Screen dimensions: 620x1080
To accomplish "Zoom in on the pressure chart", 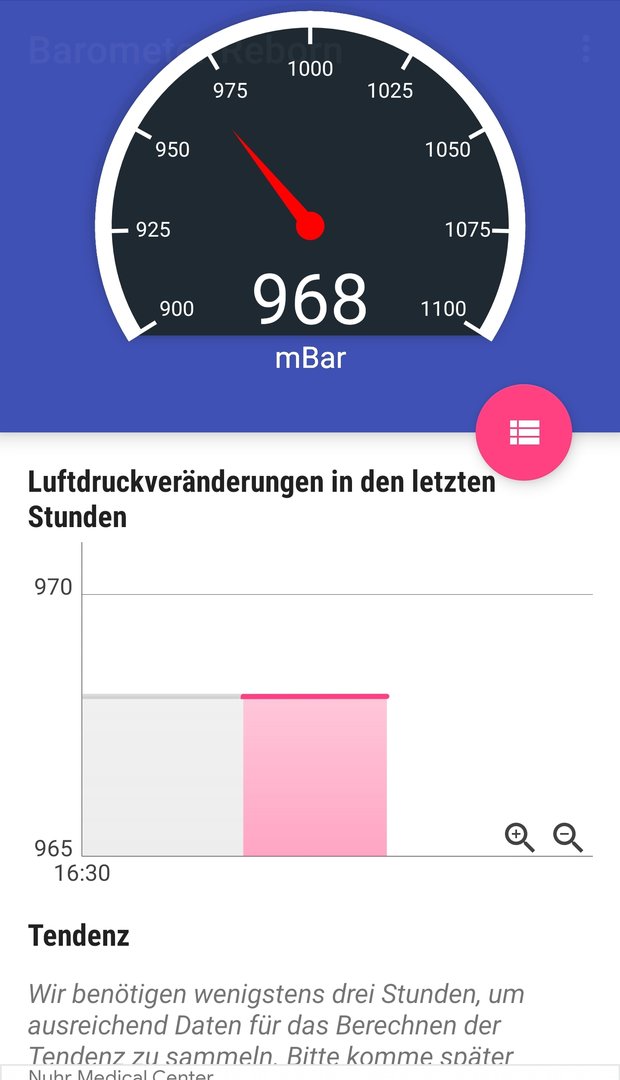I will pos(519,838).
